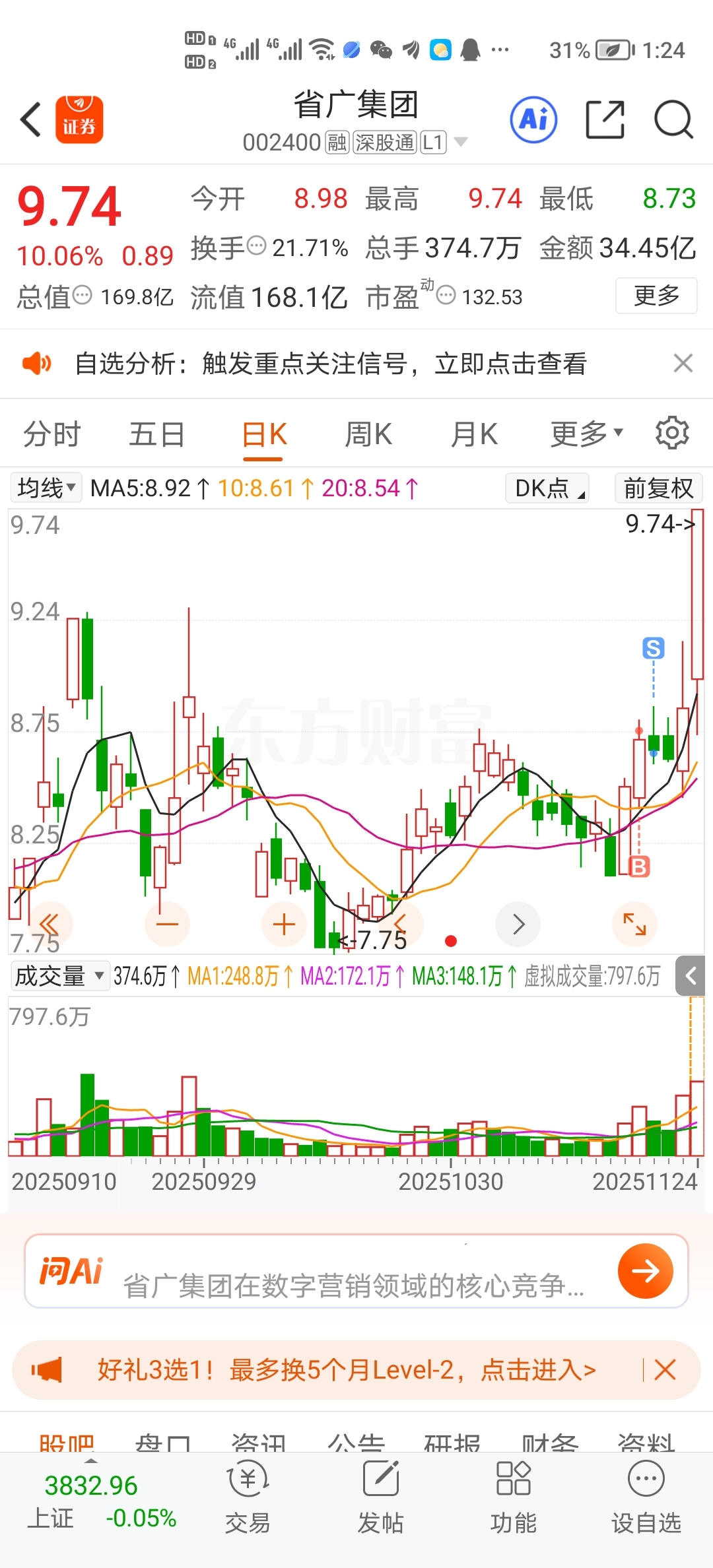The height and width of the screenshot is (1568, 713).
Task: Zoom in the K-line chart with plus
Action: coord(284,924)
